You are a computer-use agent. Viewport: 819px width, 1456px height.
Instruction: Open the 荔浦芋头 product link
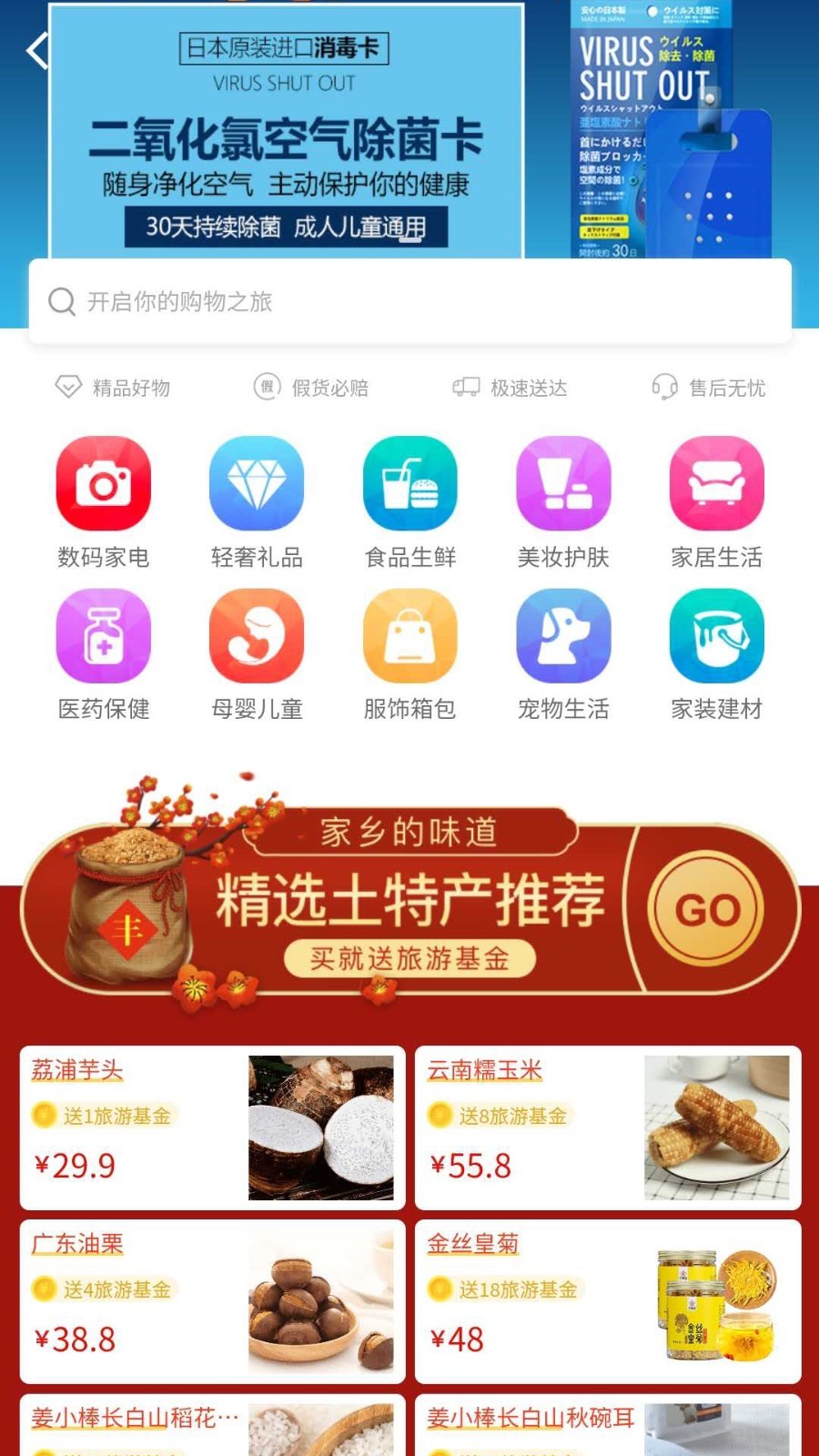coord(76,1072)
